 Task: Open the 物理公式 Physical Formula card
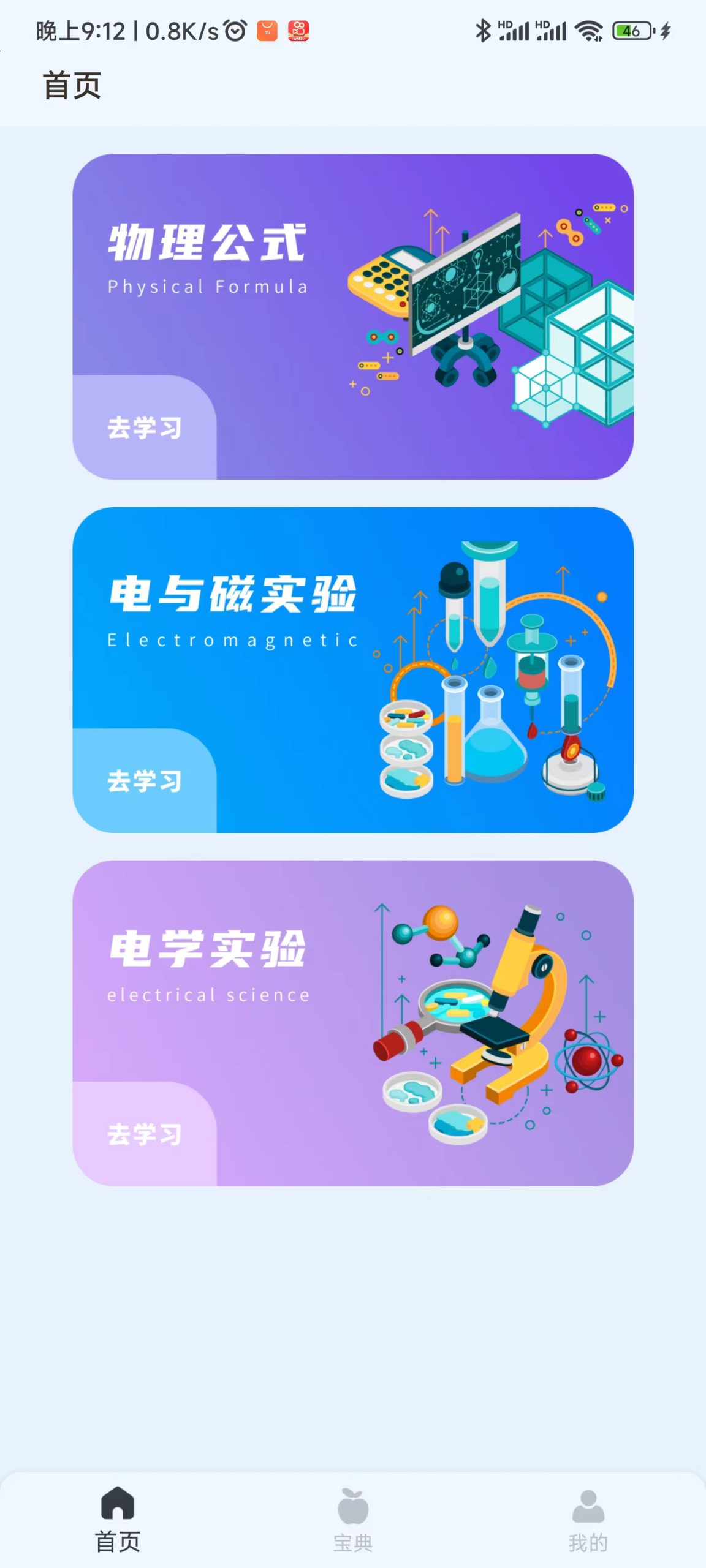[x=353, y=318]
